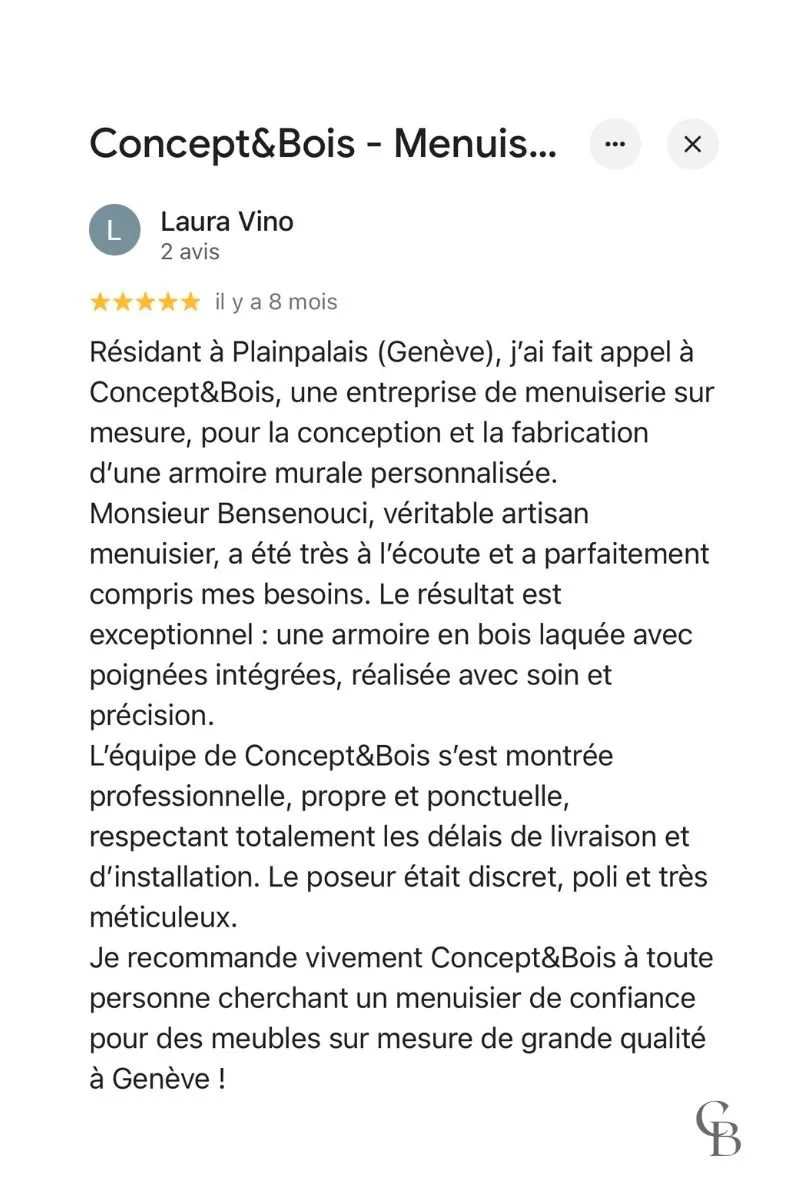Close the Concept&Bois review panel
The height and width of the screenshot is (1200, 800).
coord(692,144)
